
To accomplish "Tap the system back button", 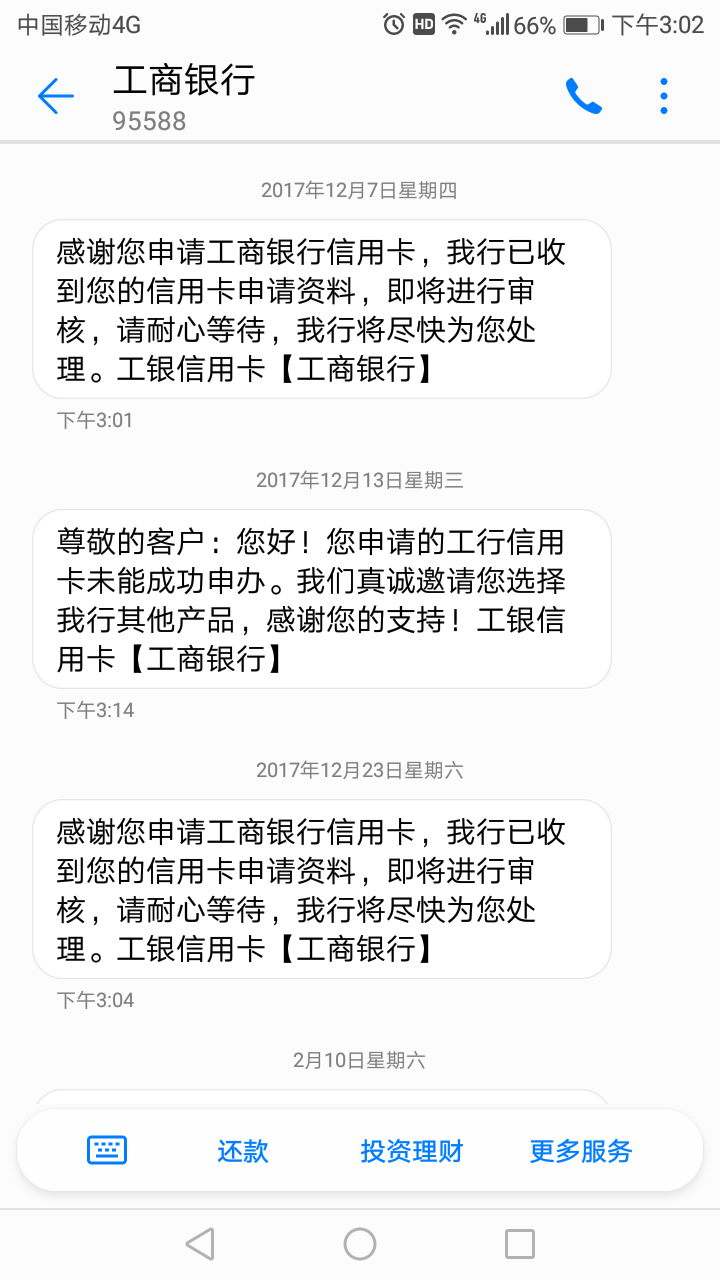I will [x=200, y=1244].
